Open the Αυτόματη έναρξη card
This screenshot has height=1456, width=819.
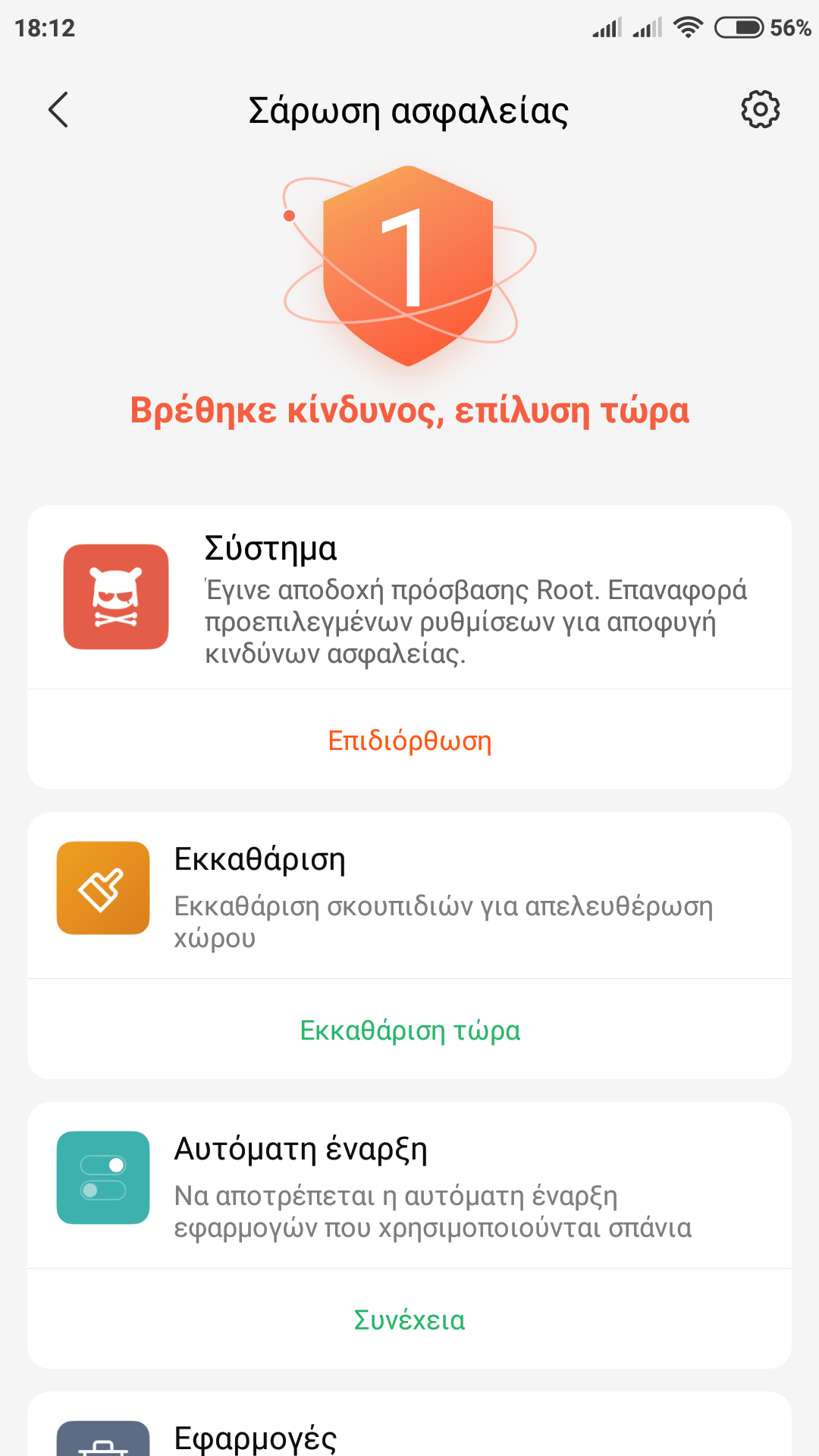click(409, 1185)
